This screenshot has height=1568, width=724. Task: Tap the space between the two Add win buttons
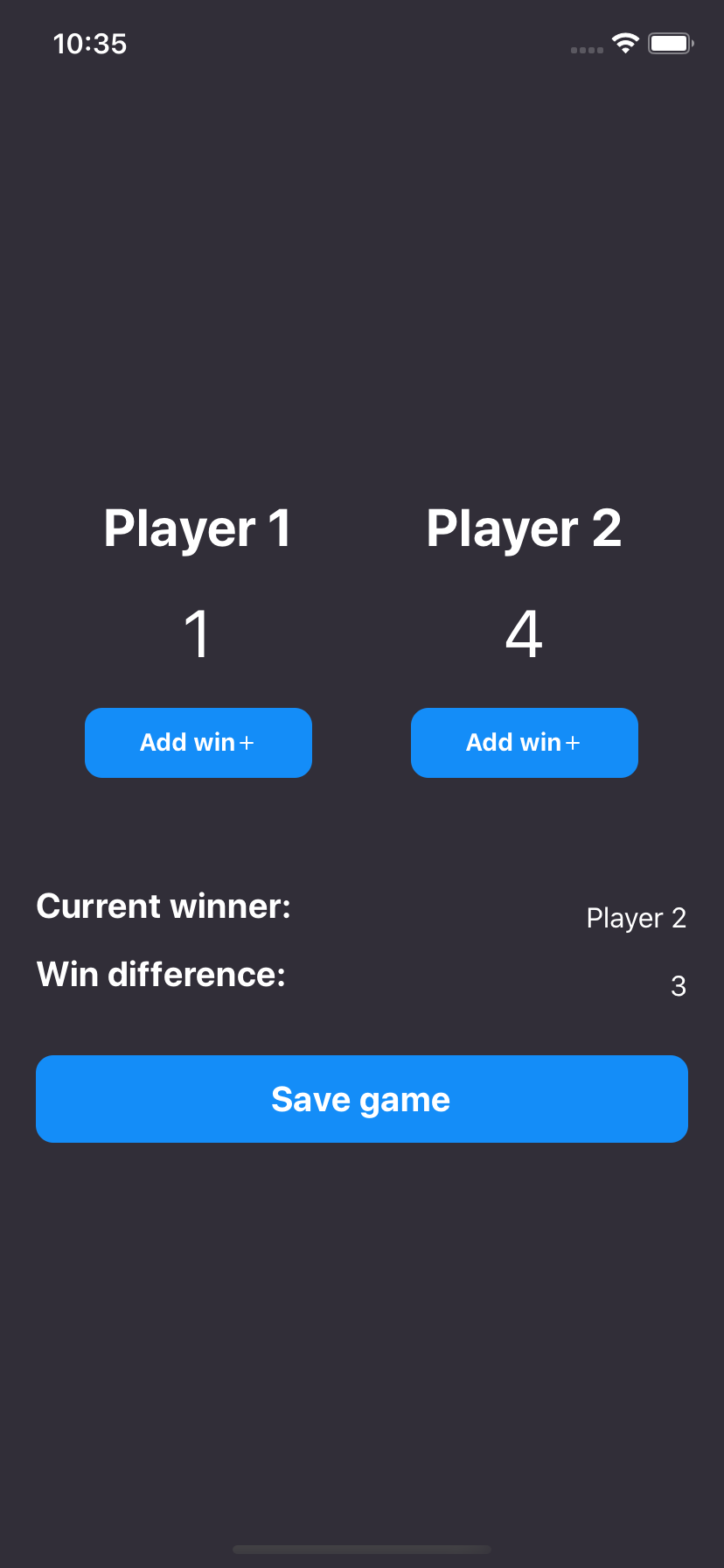coord(362,742)
